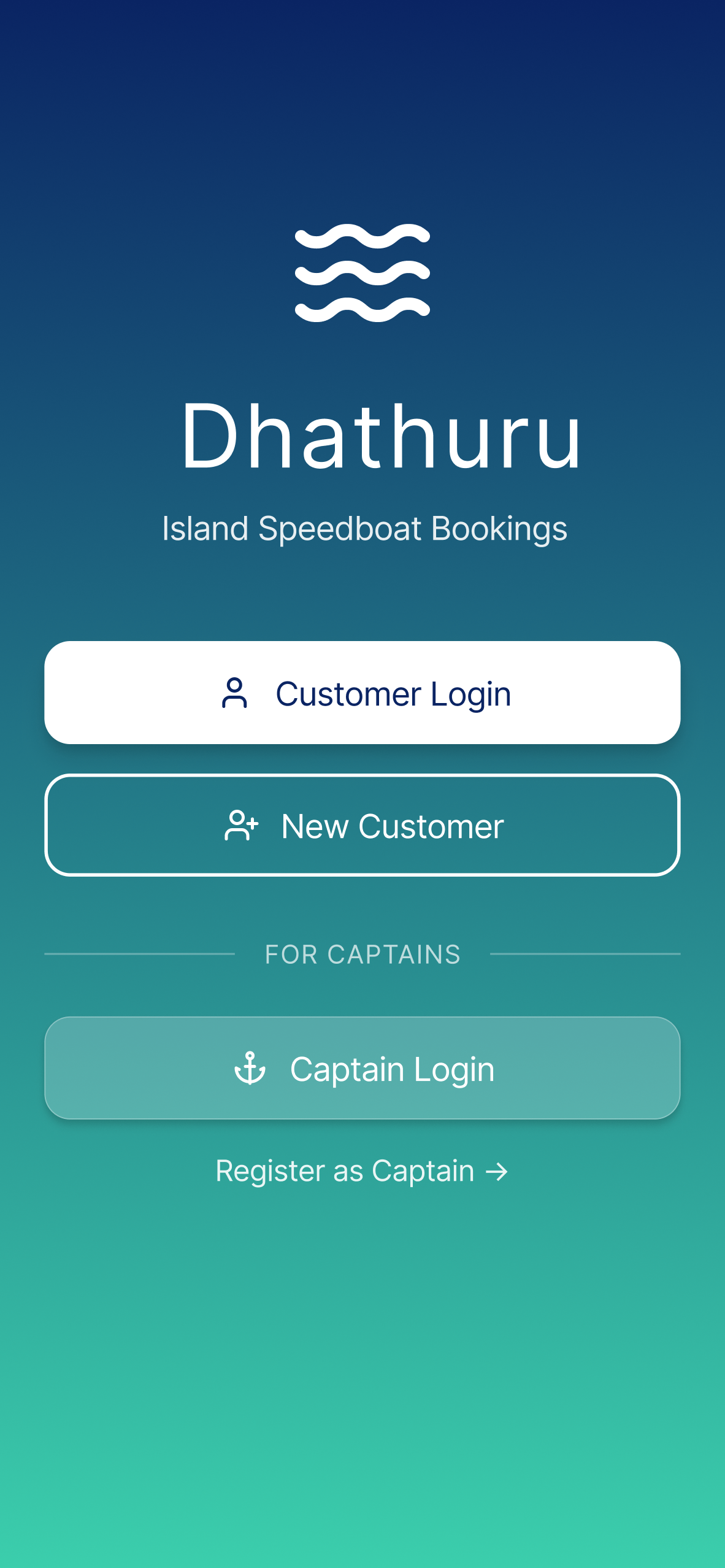
Task: Click the Island Speedboat Bookings subtitle
Action: (x=362, y=528)
